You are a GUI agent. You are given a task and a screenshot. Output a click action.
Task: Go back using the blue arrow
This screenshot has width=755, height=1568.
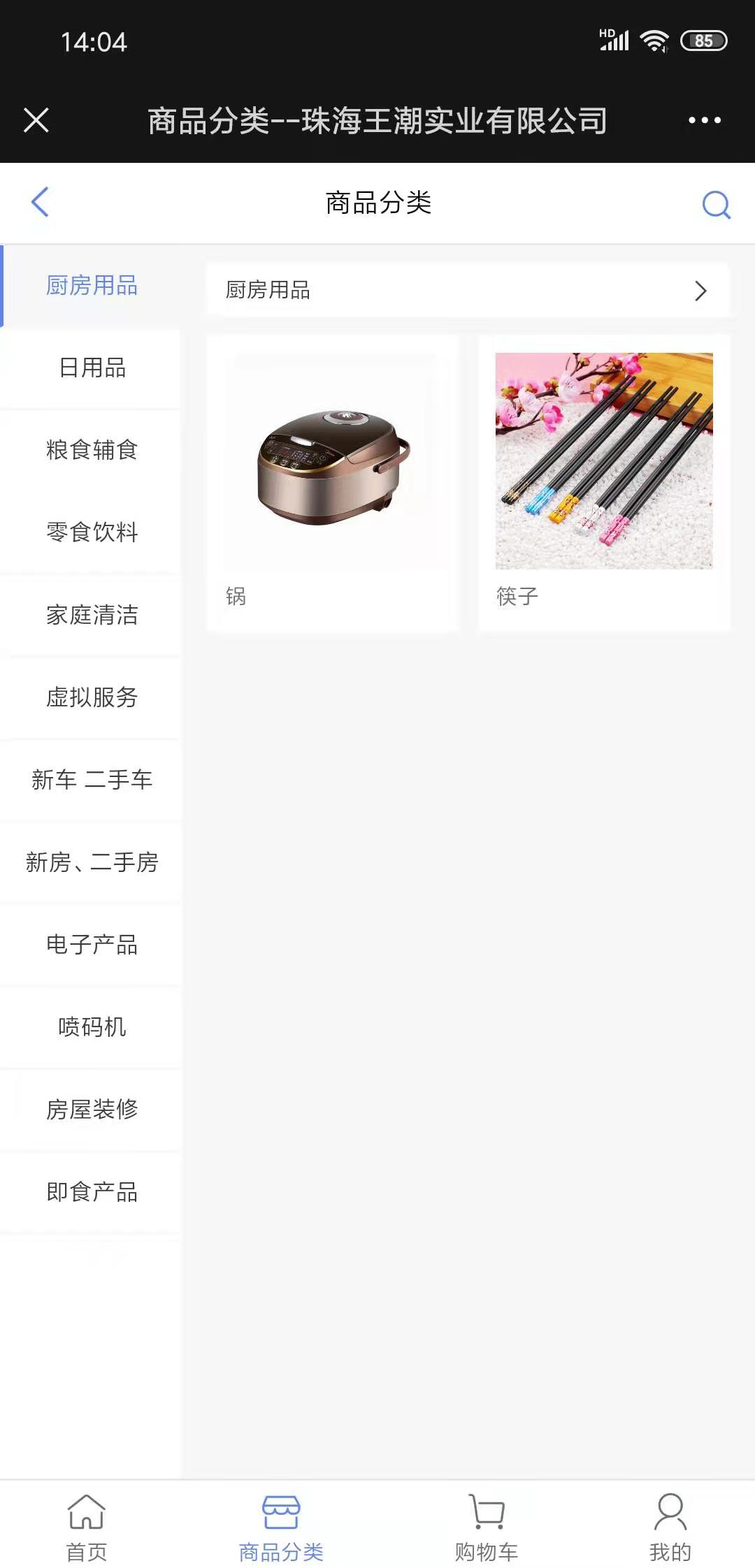41,202
